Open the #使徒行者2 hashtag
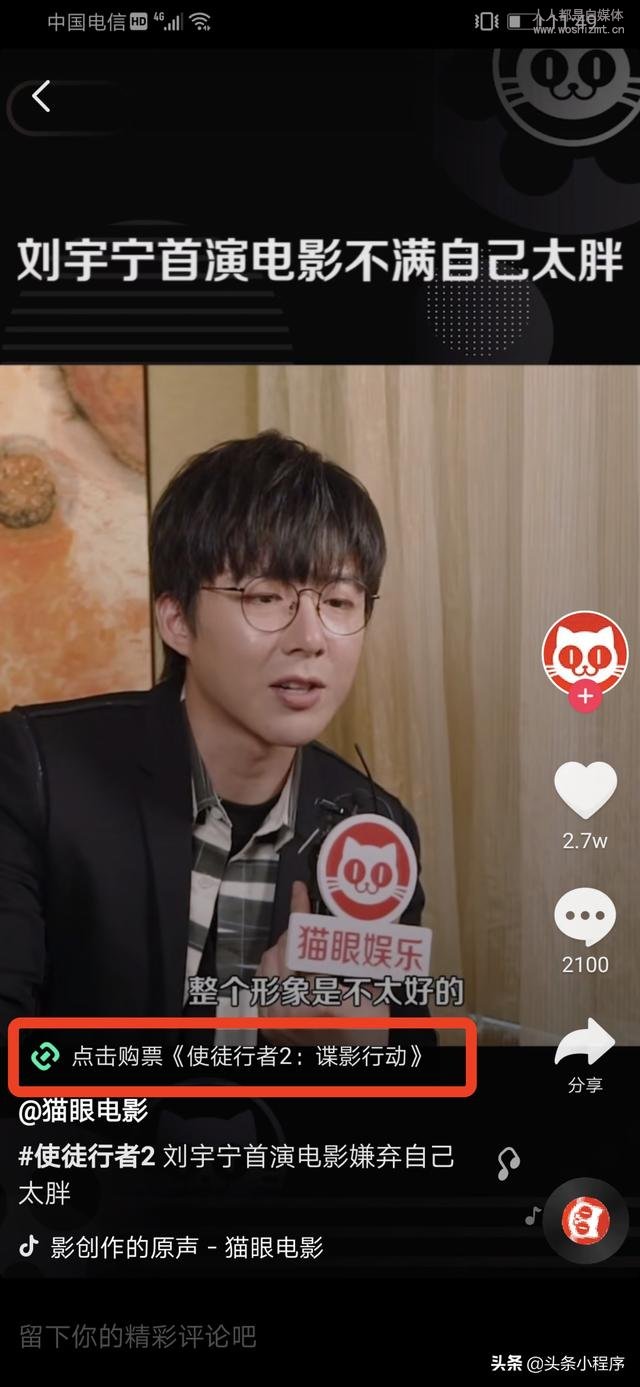640x1387 pixels. (x=87, y=1158)
